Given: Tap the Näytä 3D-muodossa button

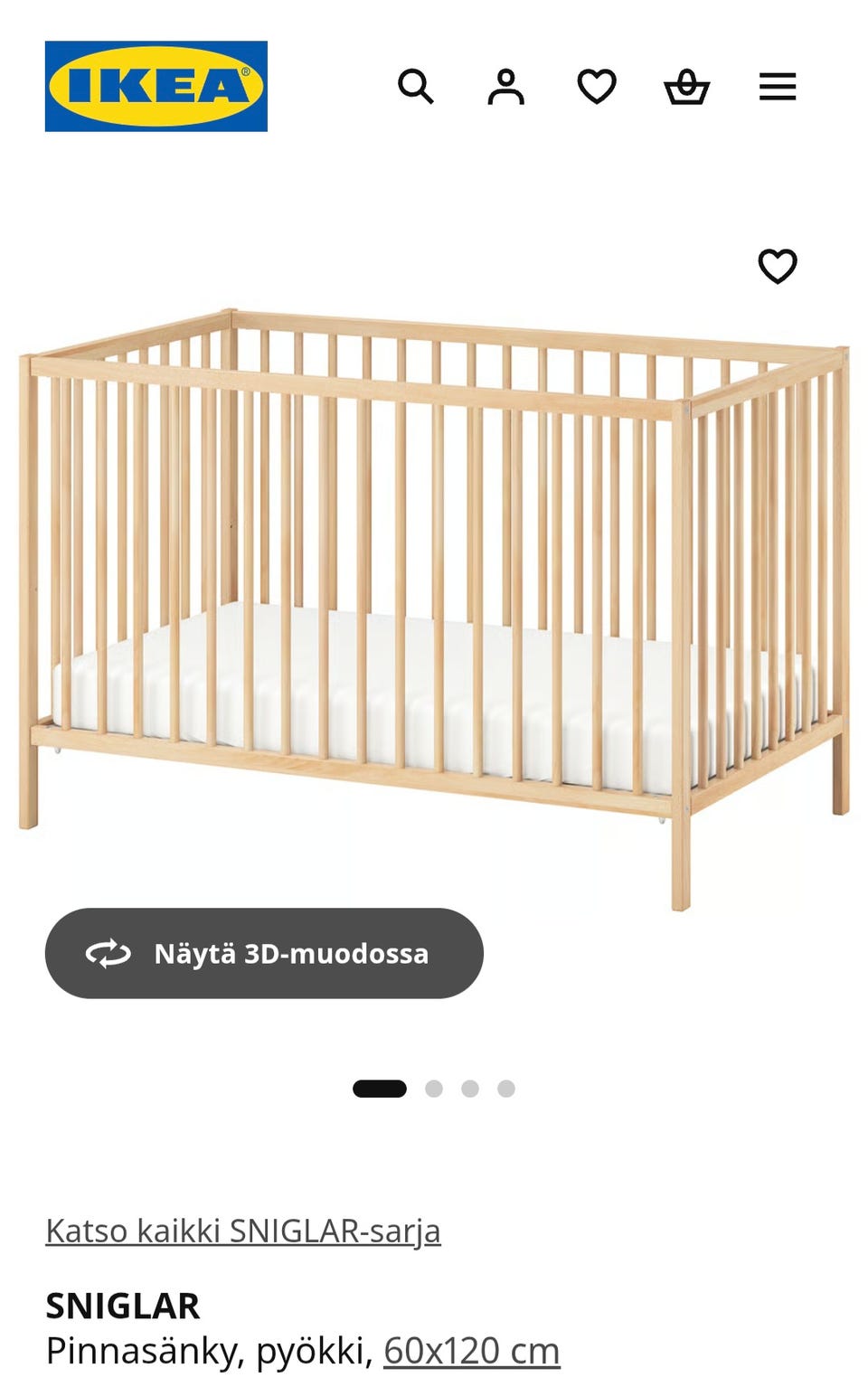Looking at the screenshot, I should coord(264,953).
